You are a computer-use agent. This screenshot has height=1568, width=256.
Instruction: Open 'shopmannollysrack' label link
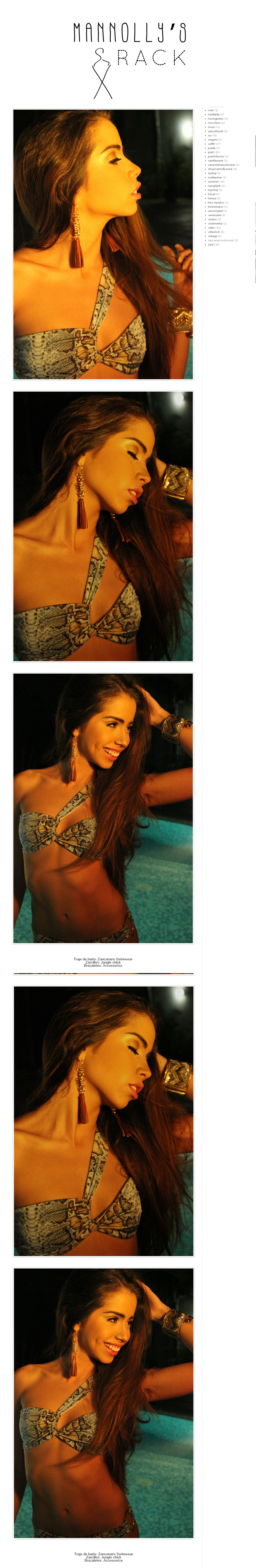coord(219,169)
